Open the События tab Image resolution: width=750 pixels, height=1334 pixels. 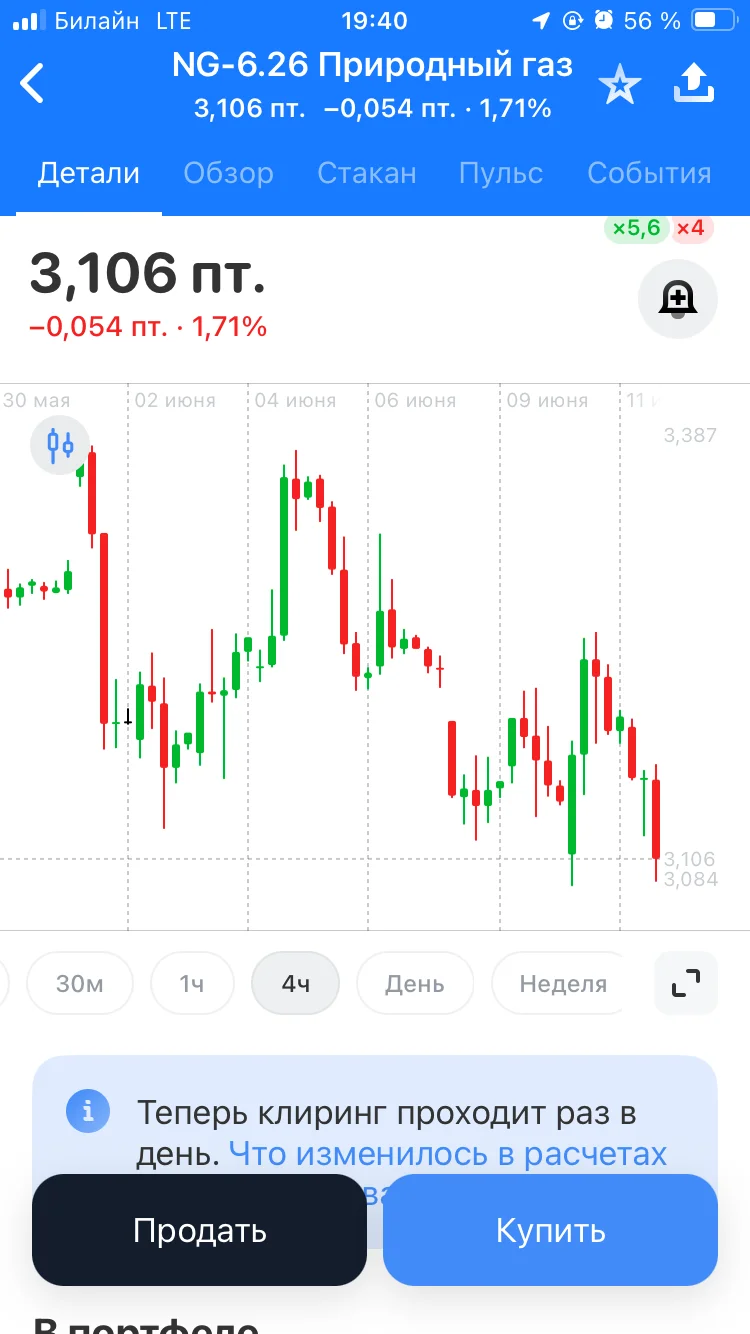coord(649,173)
